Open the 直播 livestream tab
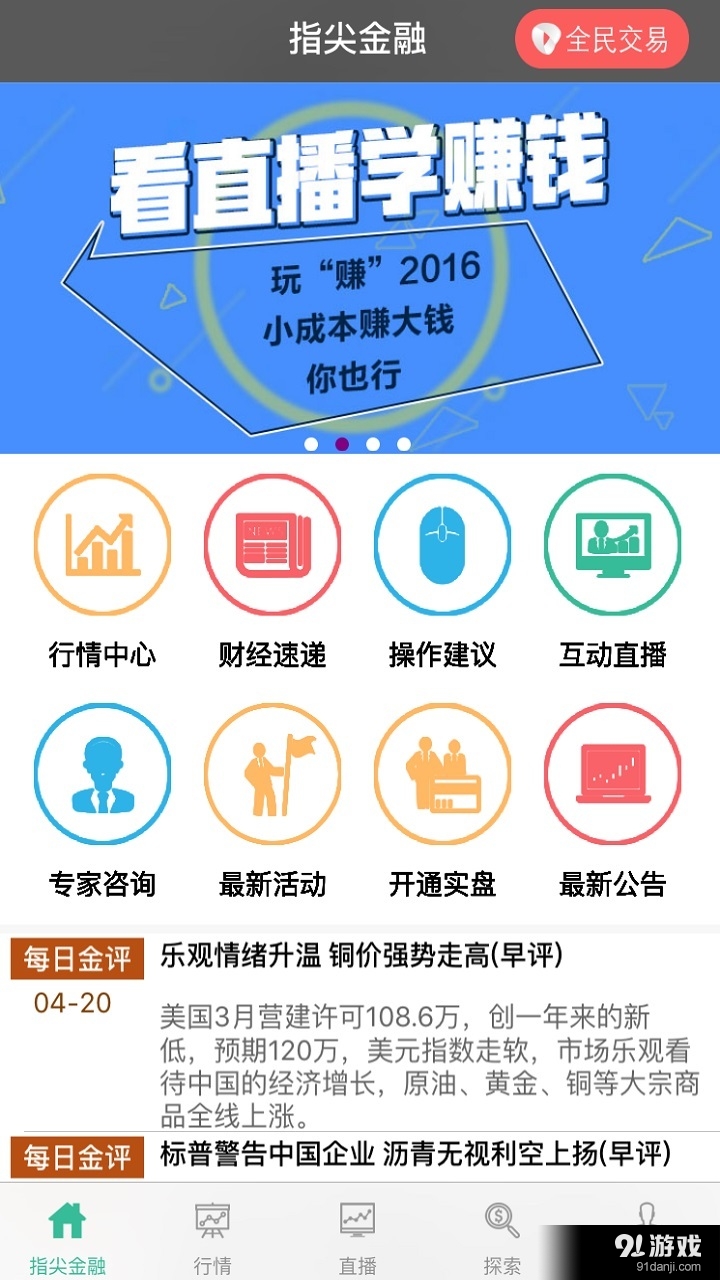720x1280 pixels. pos(358,1226)
